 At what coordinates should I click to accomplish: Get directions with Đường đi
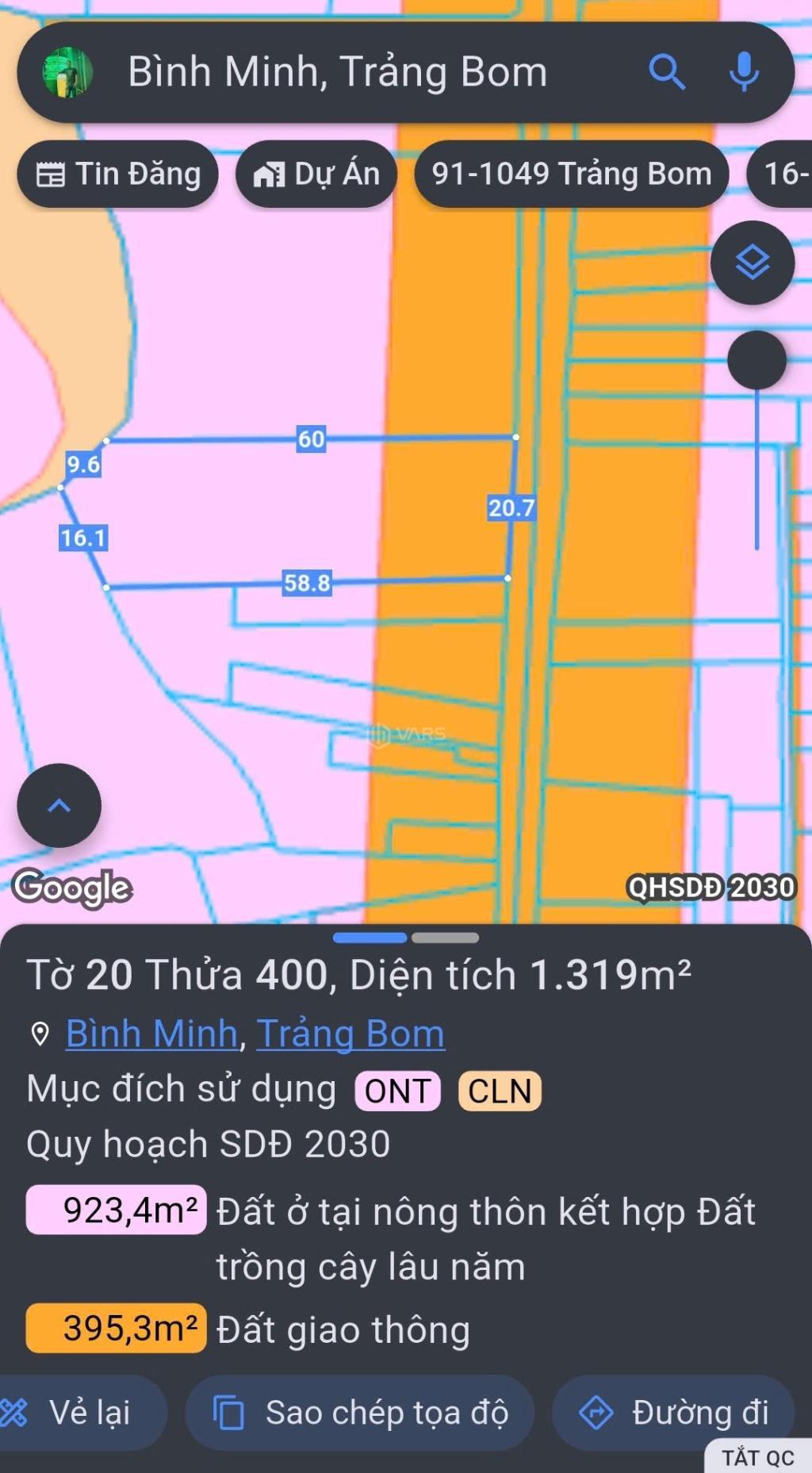(x=673, y=1413)
